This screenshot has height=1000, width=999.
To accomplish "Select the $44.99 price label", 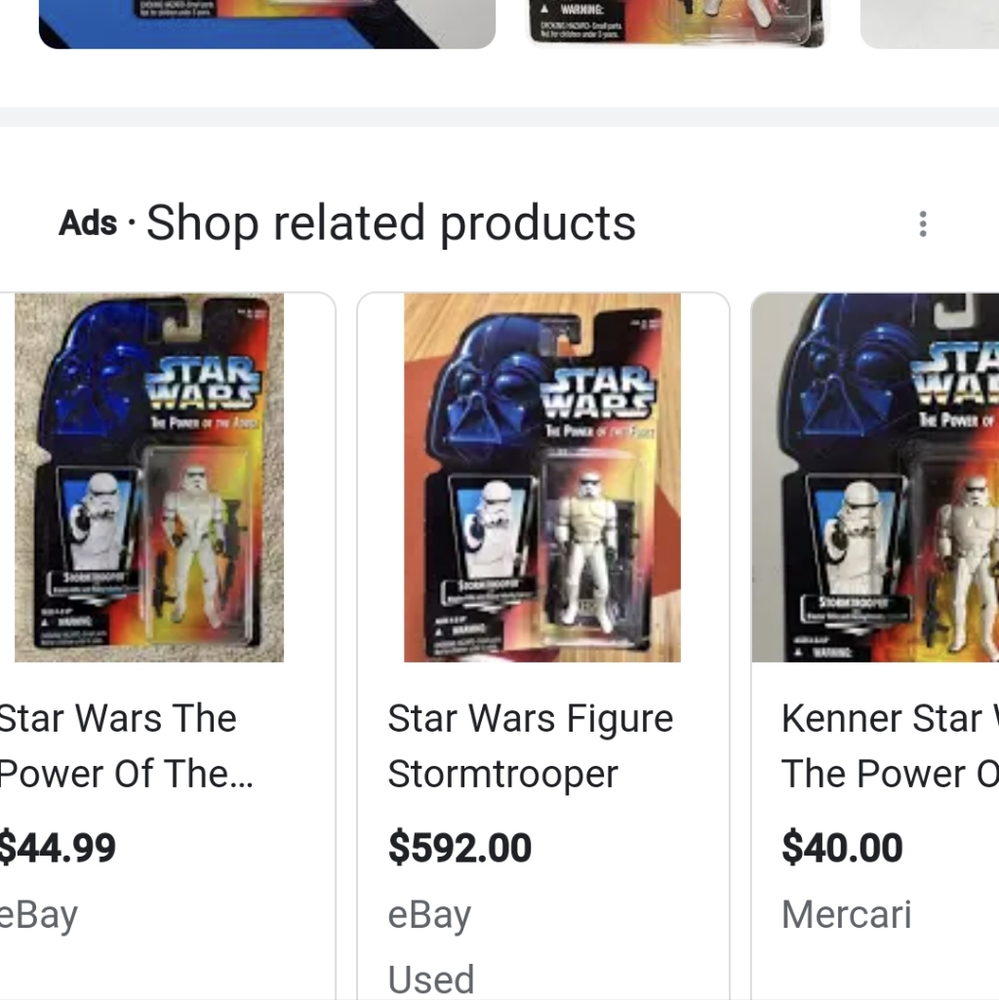I will 57,847.
